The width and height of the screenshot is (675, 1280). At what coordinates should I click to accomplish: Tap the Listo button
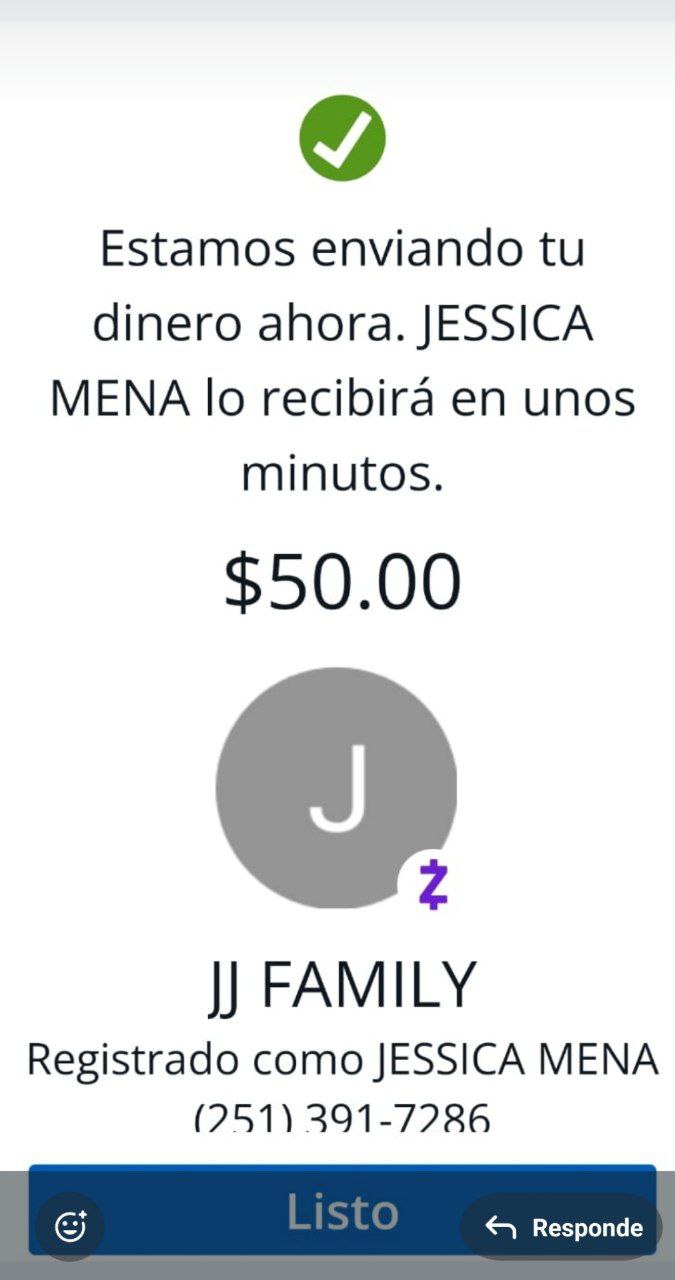342,1211
